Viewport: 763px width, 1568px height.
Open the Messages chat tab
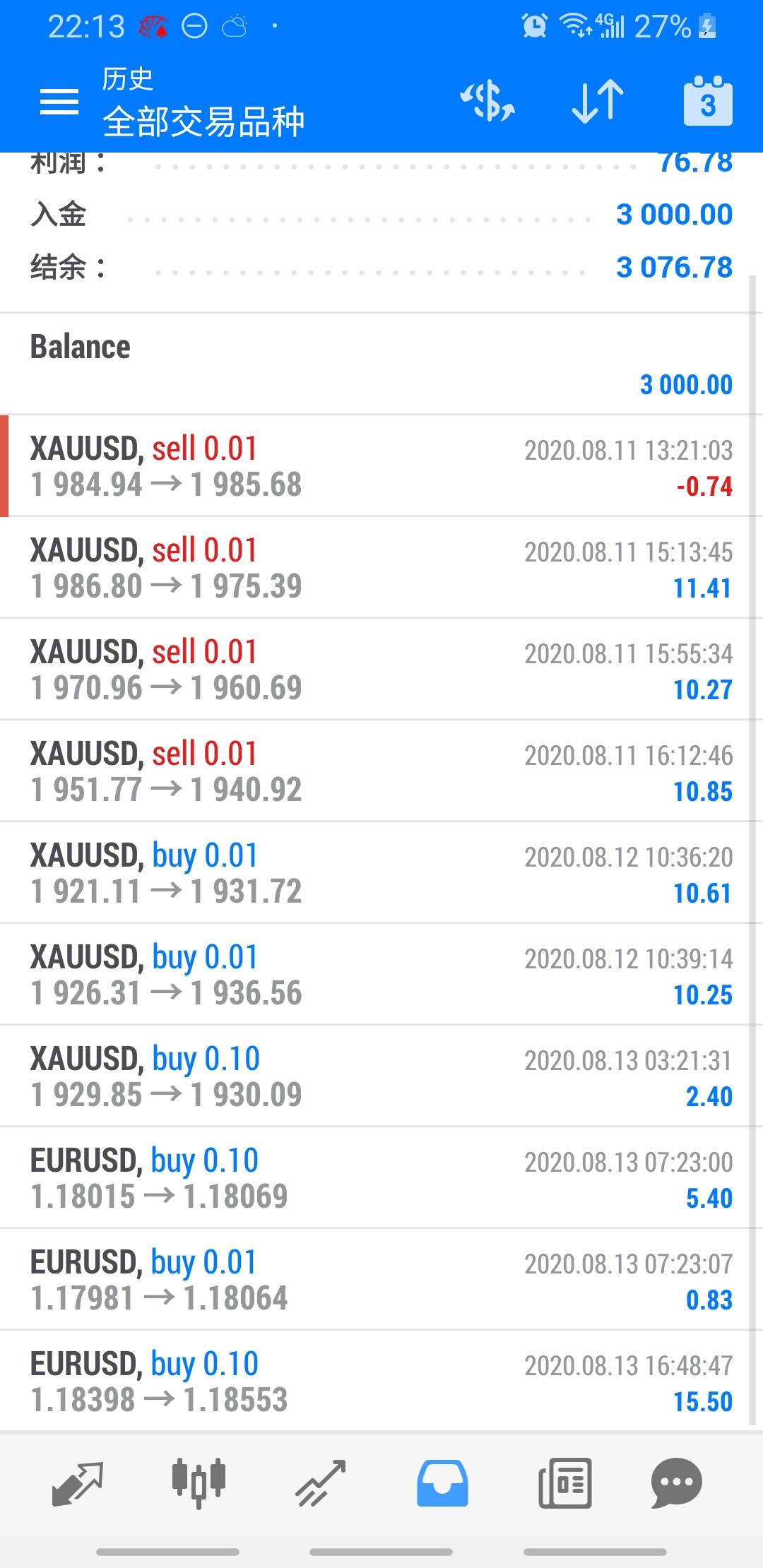(677, 1483)
